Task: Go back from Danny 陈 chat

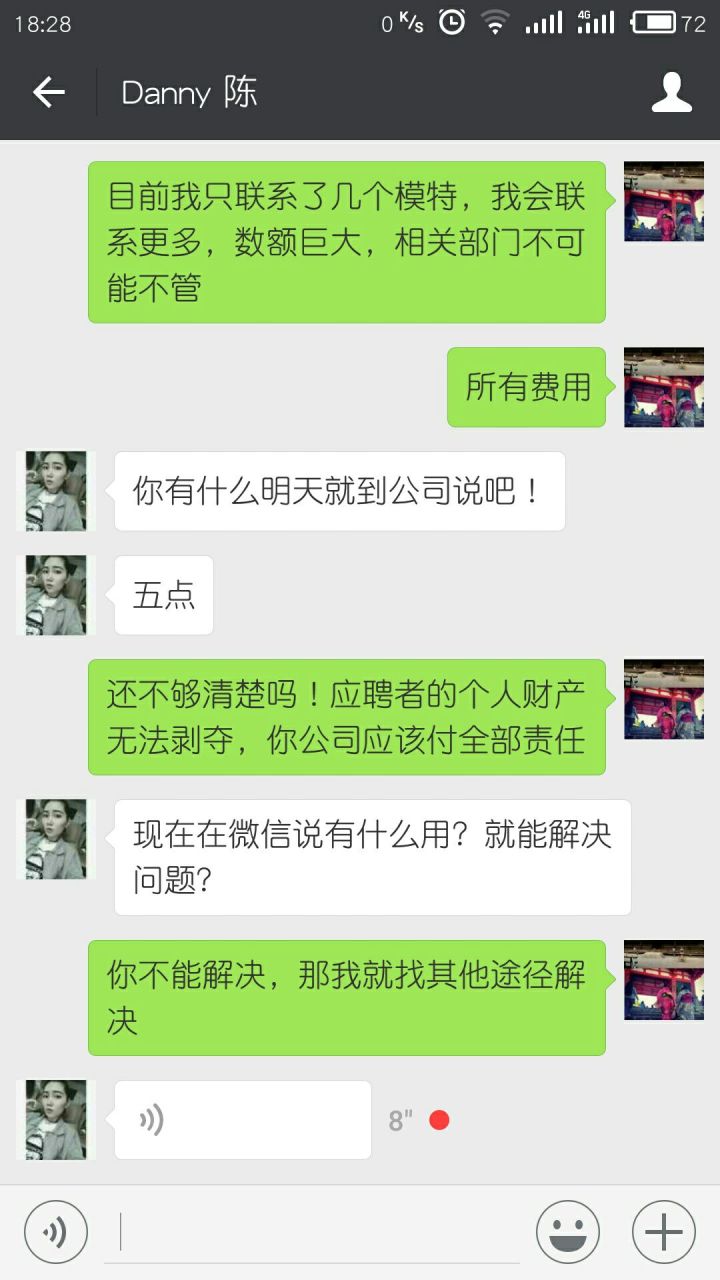Action: [48, 93]
